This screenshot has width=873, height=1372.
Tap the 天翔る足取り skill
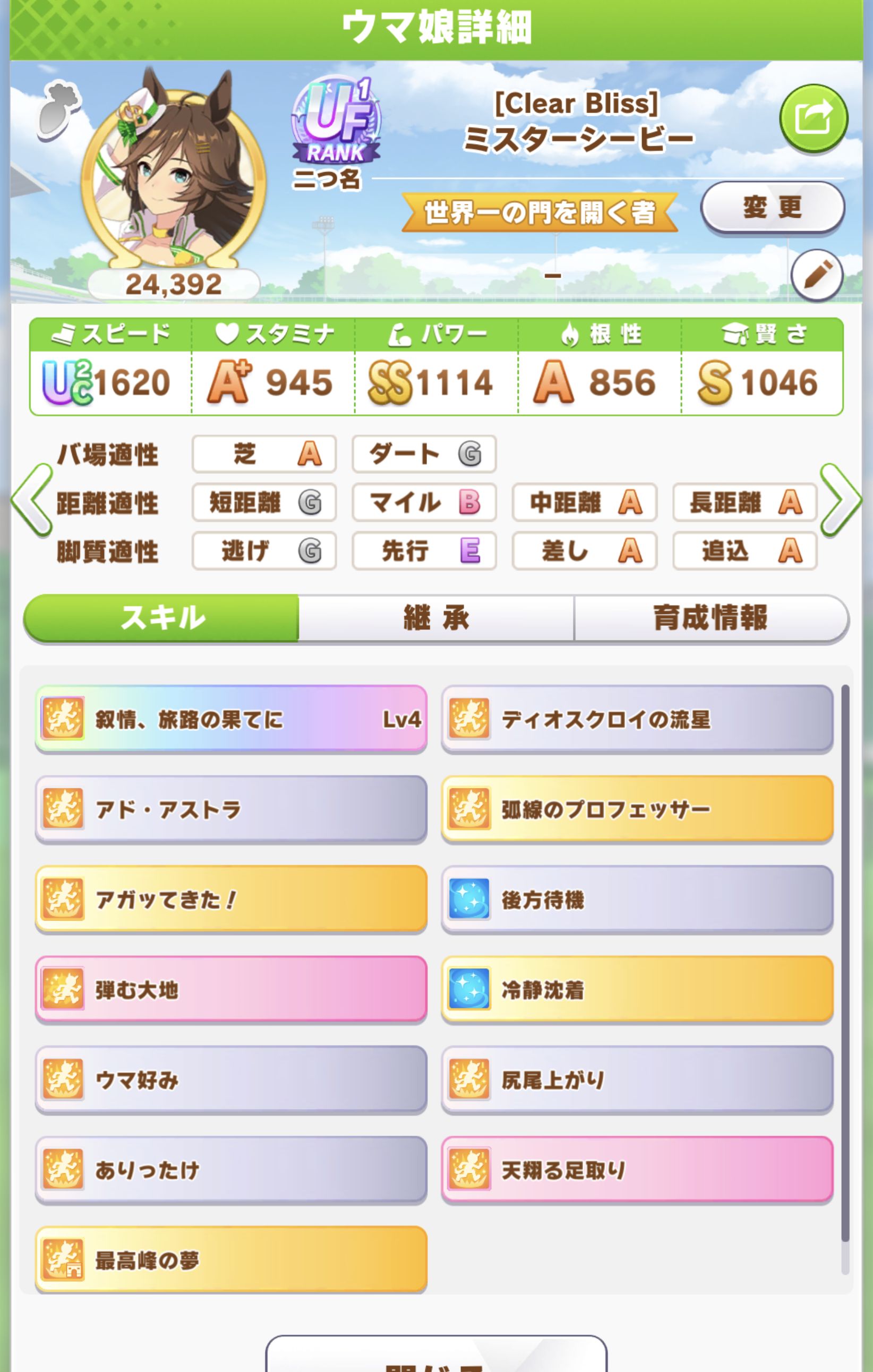[637, 1170]
